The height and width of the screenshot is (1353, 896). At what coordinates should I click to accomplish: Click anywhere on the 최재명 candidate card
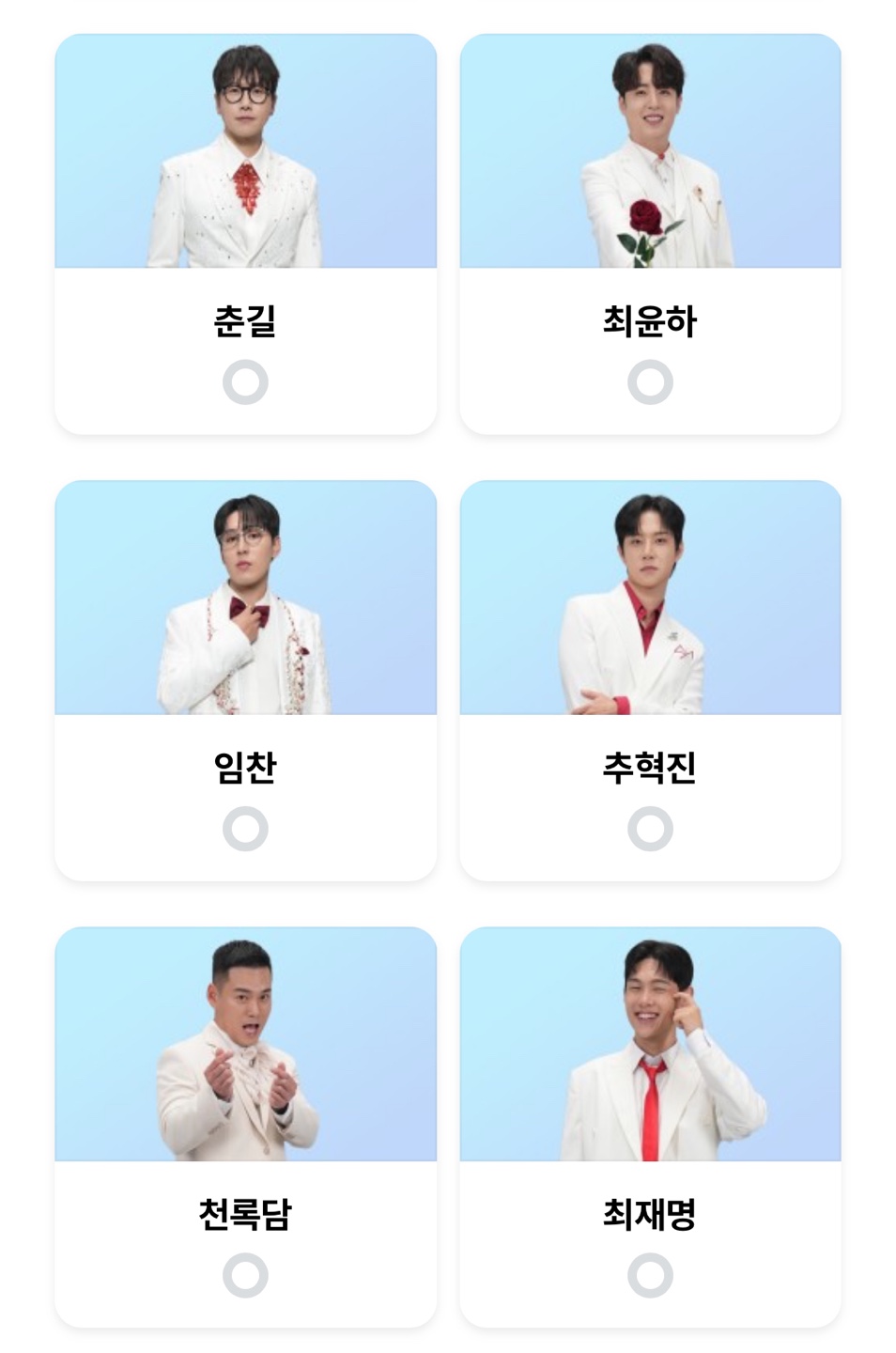click(x=652, y=1127)
